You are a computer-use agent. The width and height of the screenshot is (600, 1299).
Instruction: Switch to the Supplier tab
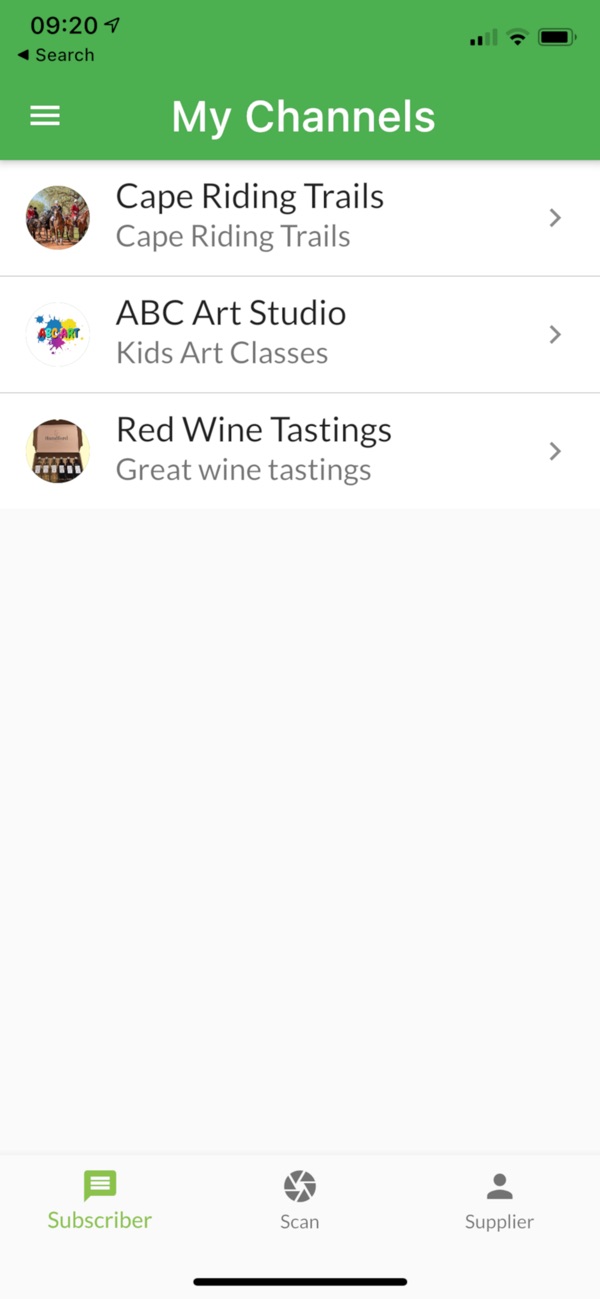tap(499, 1200)
